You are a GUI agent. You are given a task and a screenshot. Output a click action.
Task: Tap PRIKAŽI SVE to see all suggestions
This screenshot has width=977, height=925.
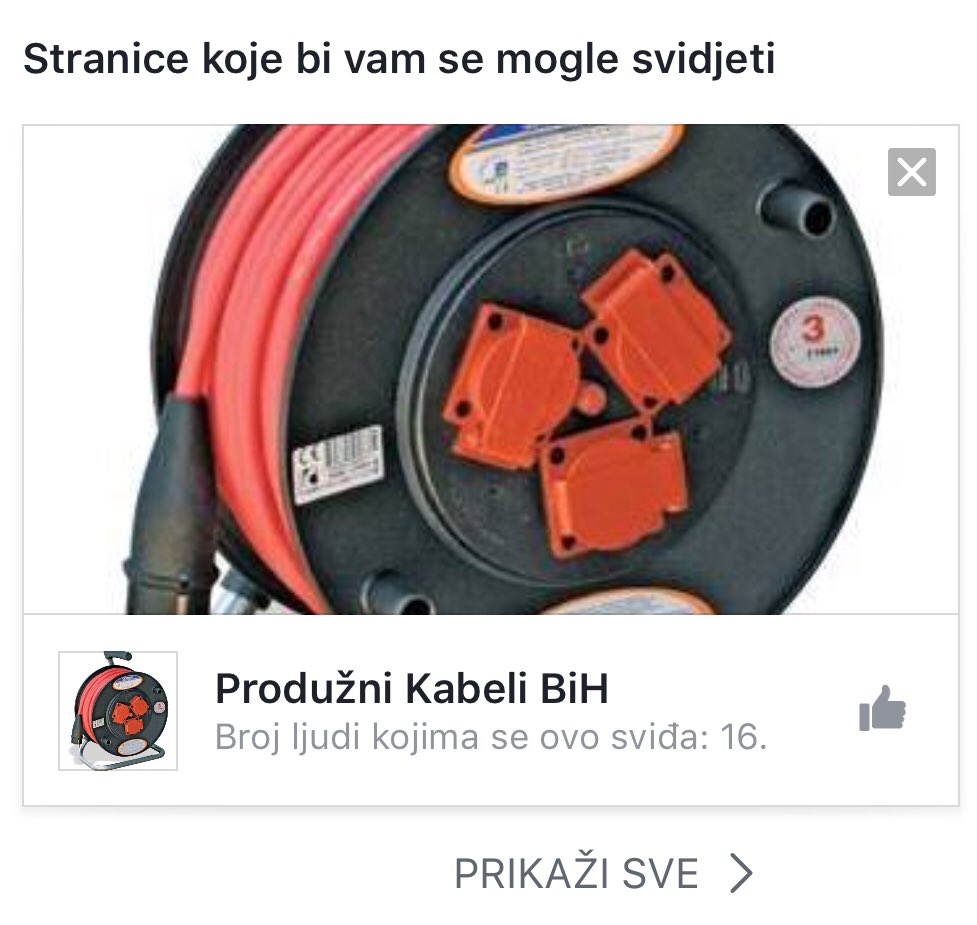[603, 873]
